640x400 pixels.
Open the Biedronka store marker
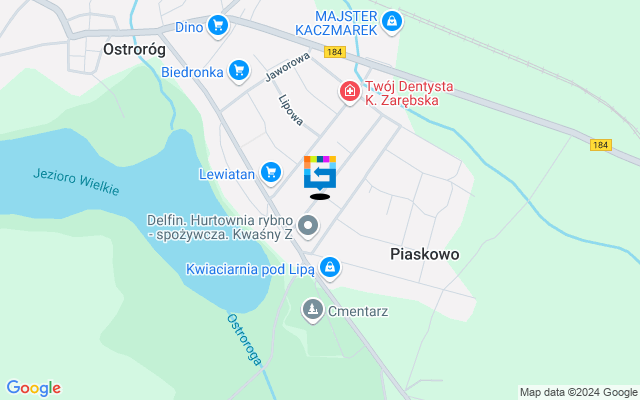[238, 70]
